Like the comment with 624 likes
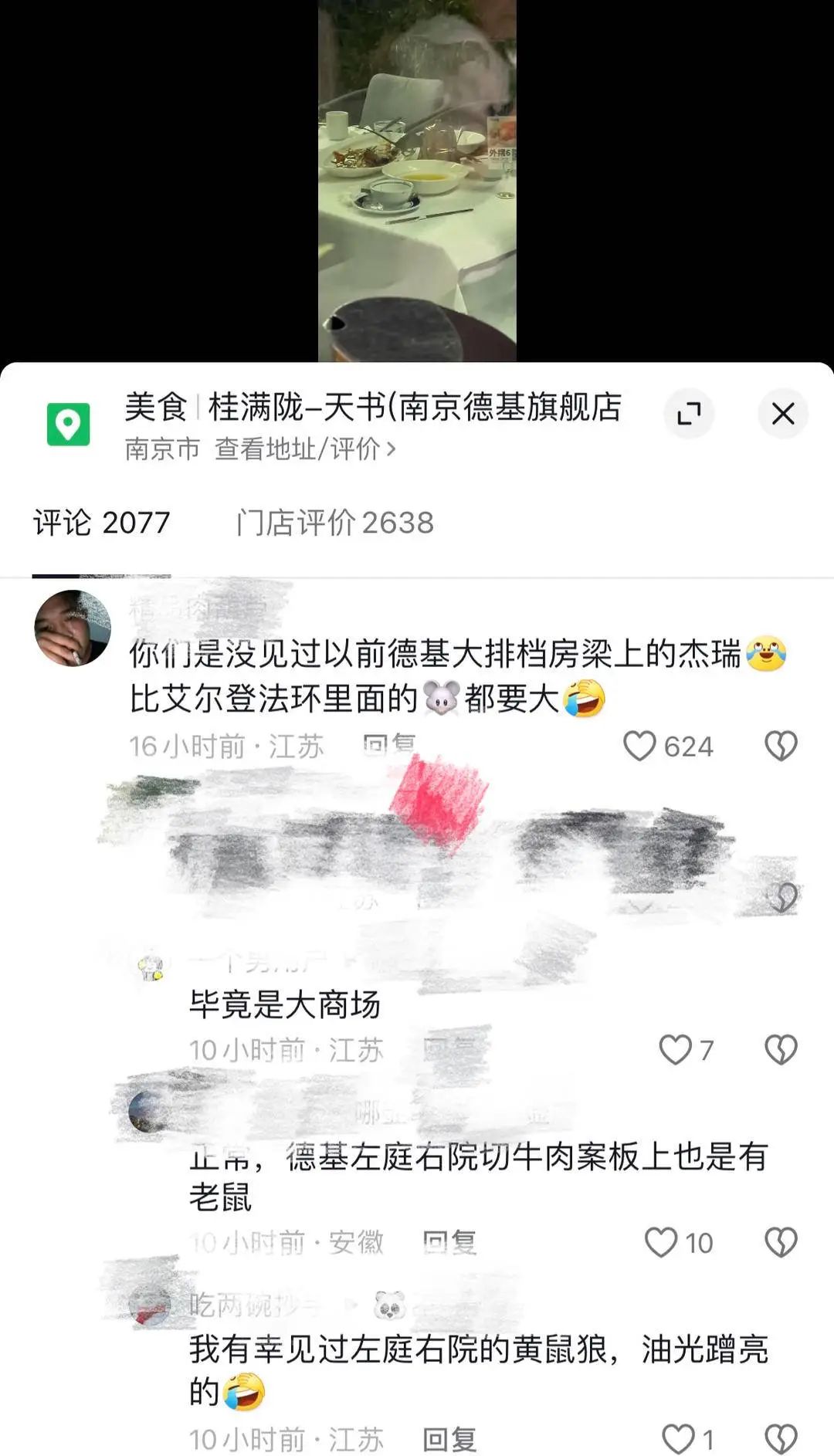The image size is (834, 1456). click(x=639, y=746)
